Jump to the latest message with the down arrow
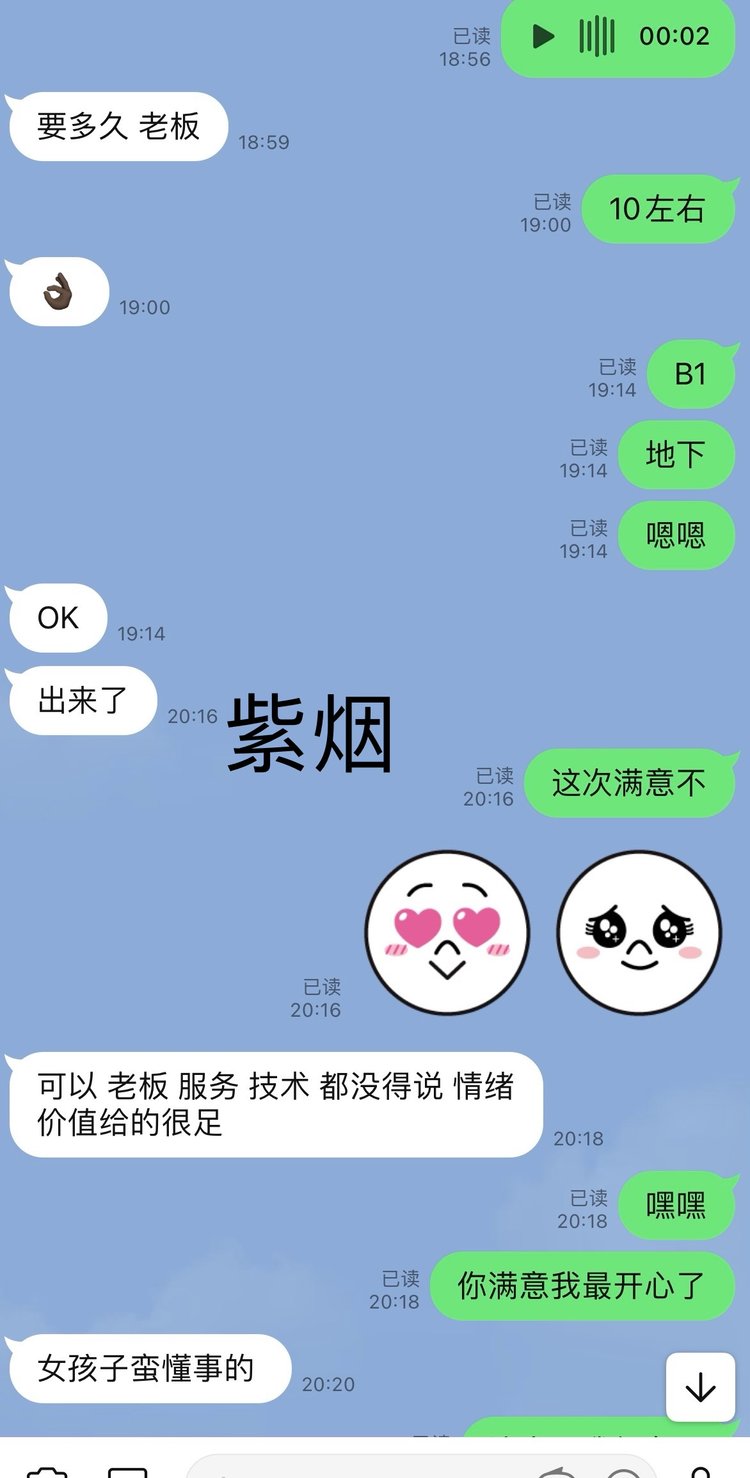The height and width of the screenshot is (1478, 750). (700, 1387)
